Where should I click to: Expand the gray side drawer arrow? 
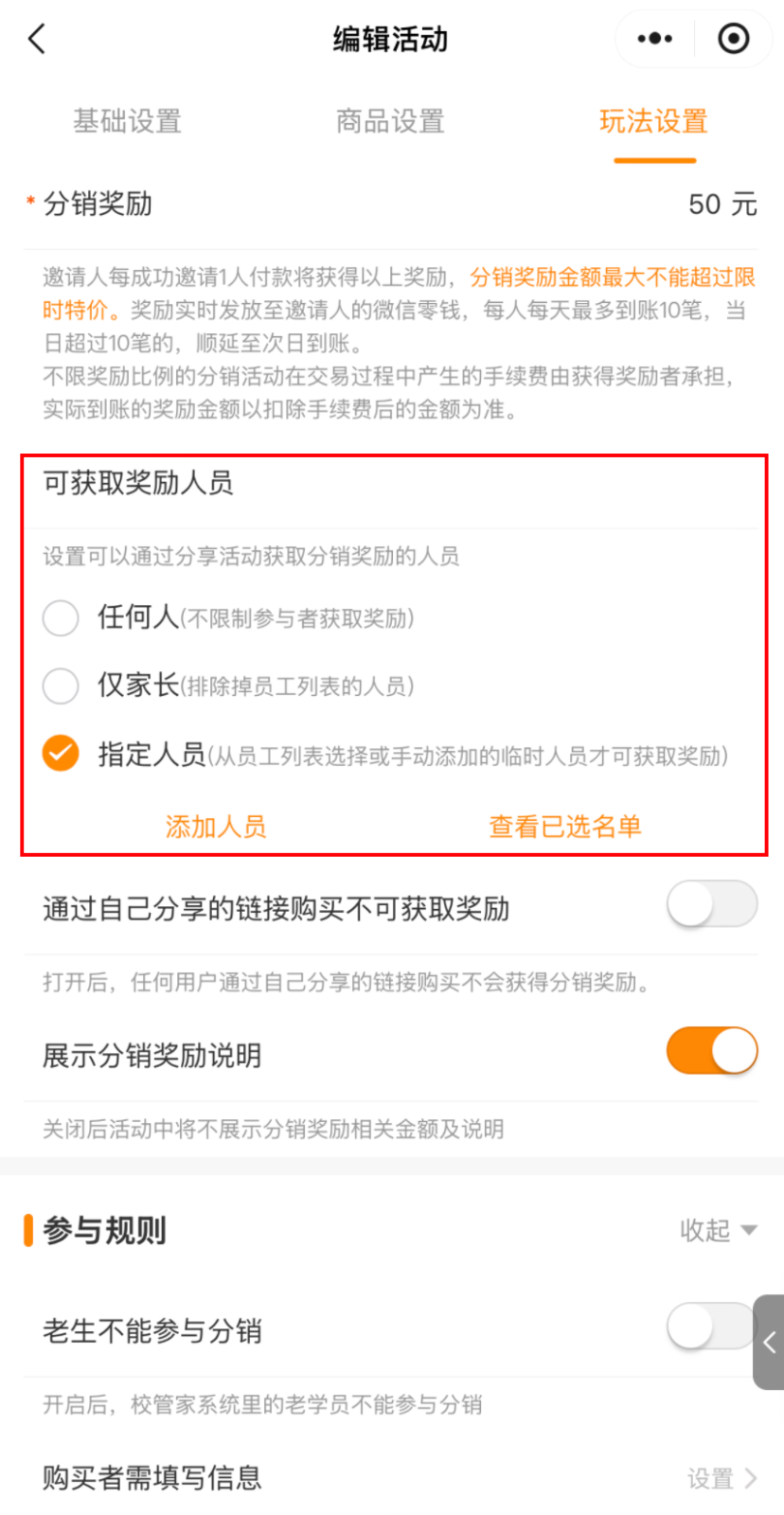769,1342
